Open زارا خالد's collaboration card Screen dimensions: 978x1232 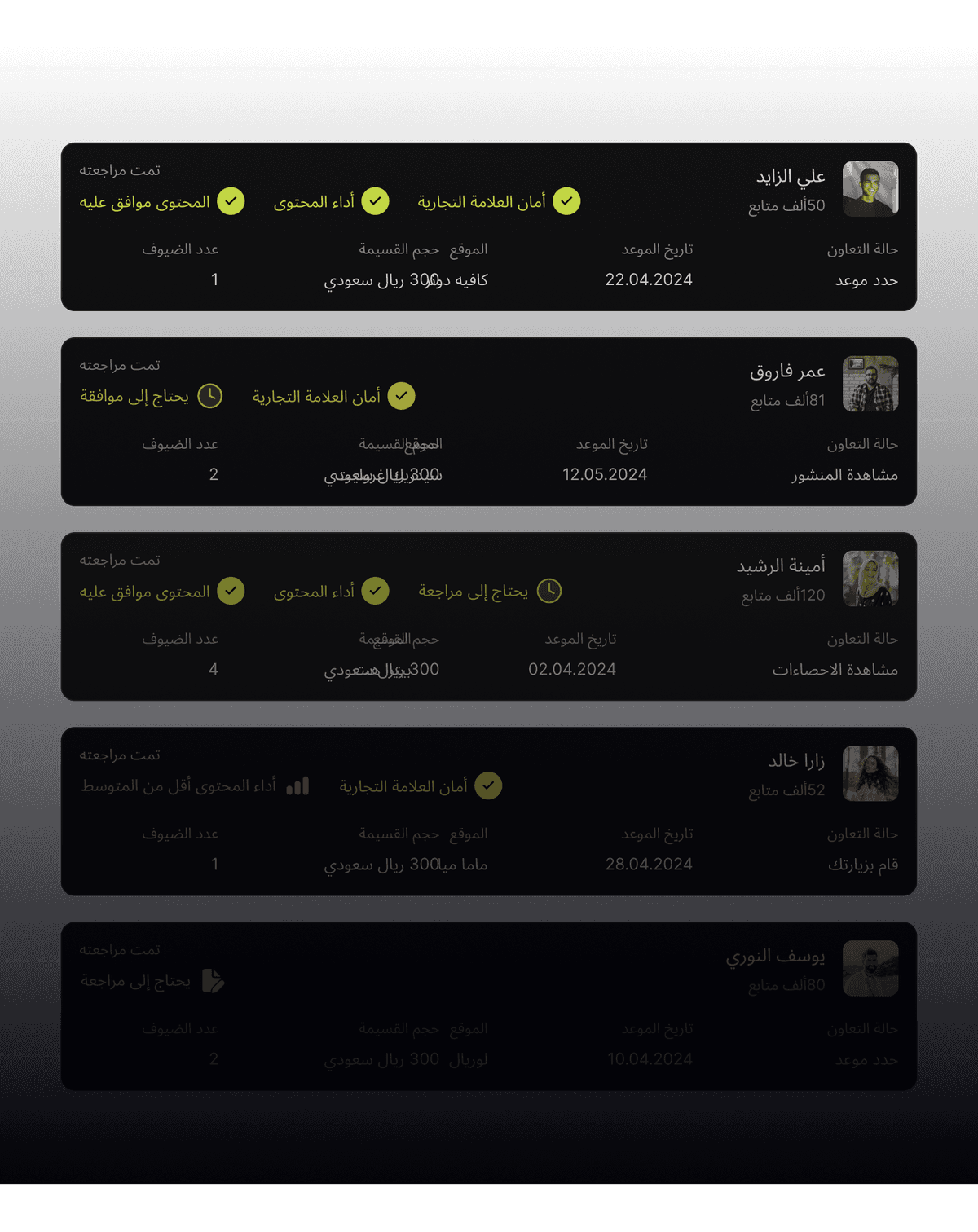[489, 812]
